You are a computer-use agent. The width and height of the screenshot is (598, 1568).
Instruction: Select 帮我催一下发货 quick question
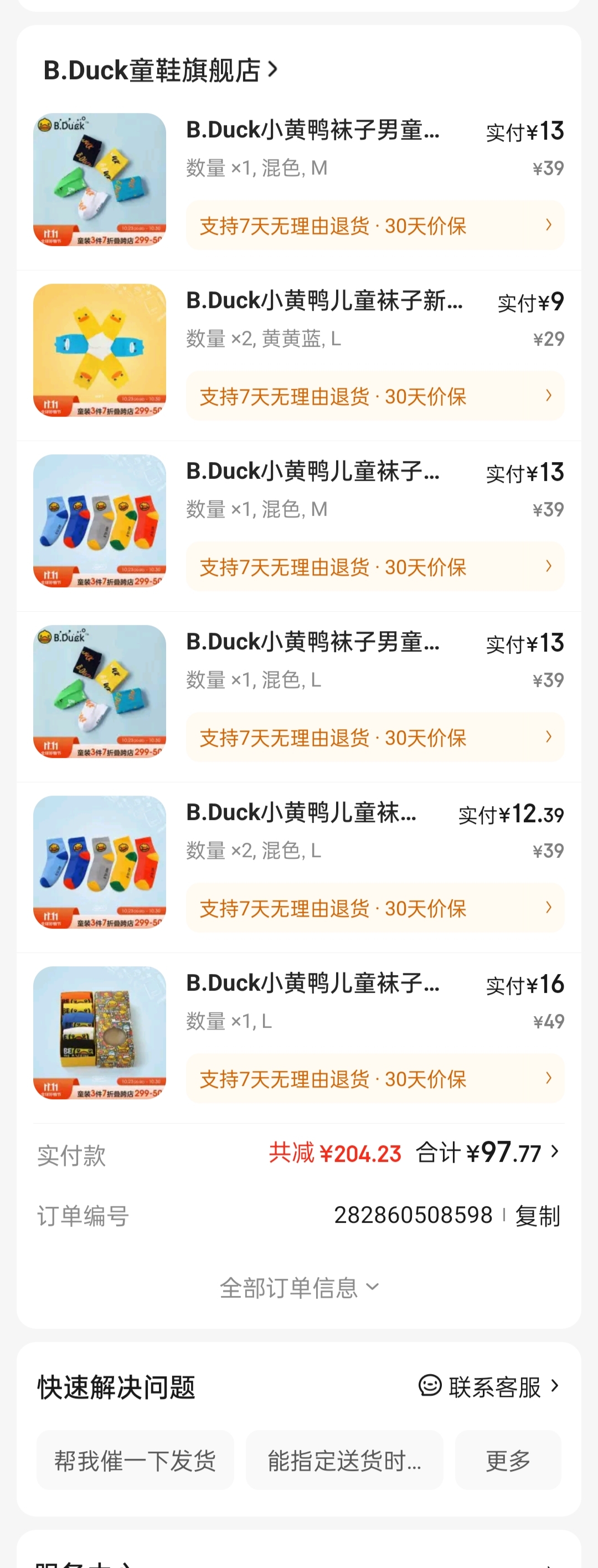pyautogui.click(x=135, y=1461)
